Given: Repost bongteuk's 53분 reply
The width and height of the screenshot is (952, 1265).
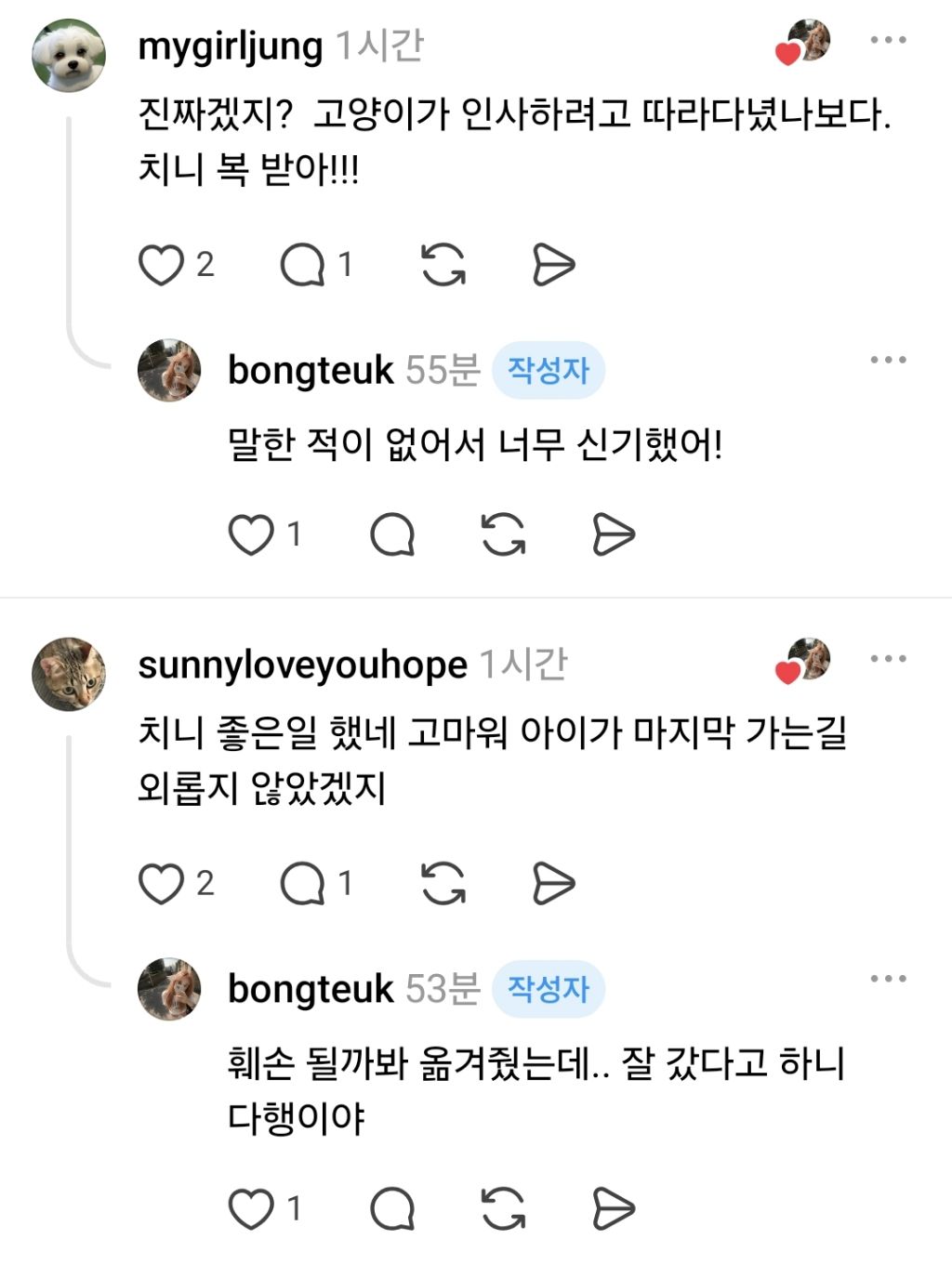Looking at the screenshot, I should [x=503, y=1209].
